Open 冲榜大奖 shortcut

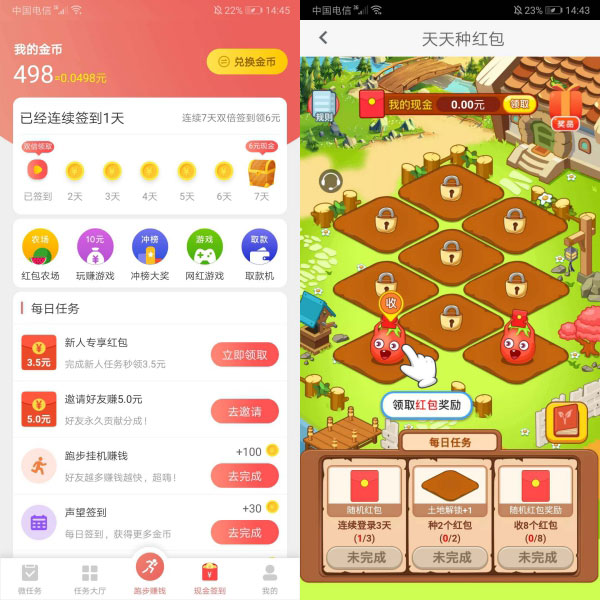(x=150, y=254)
